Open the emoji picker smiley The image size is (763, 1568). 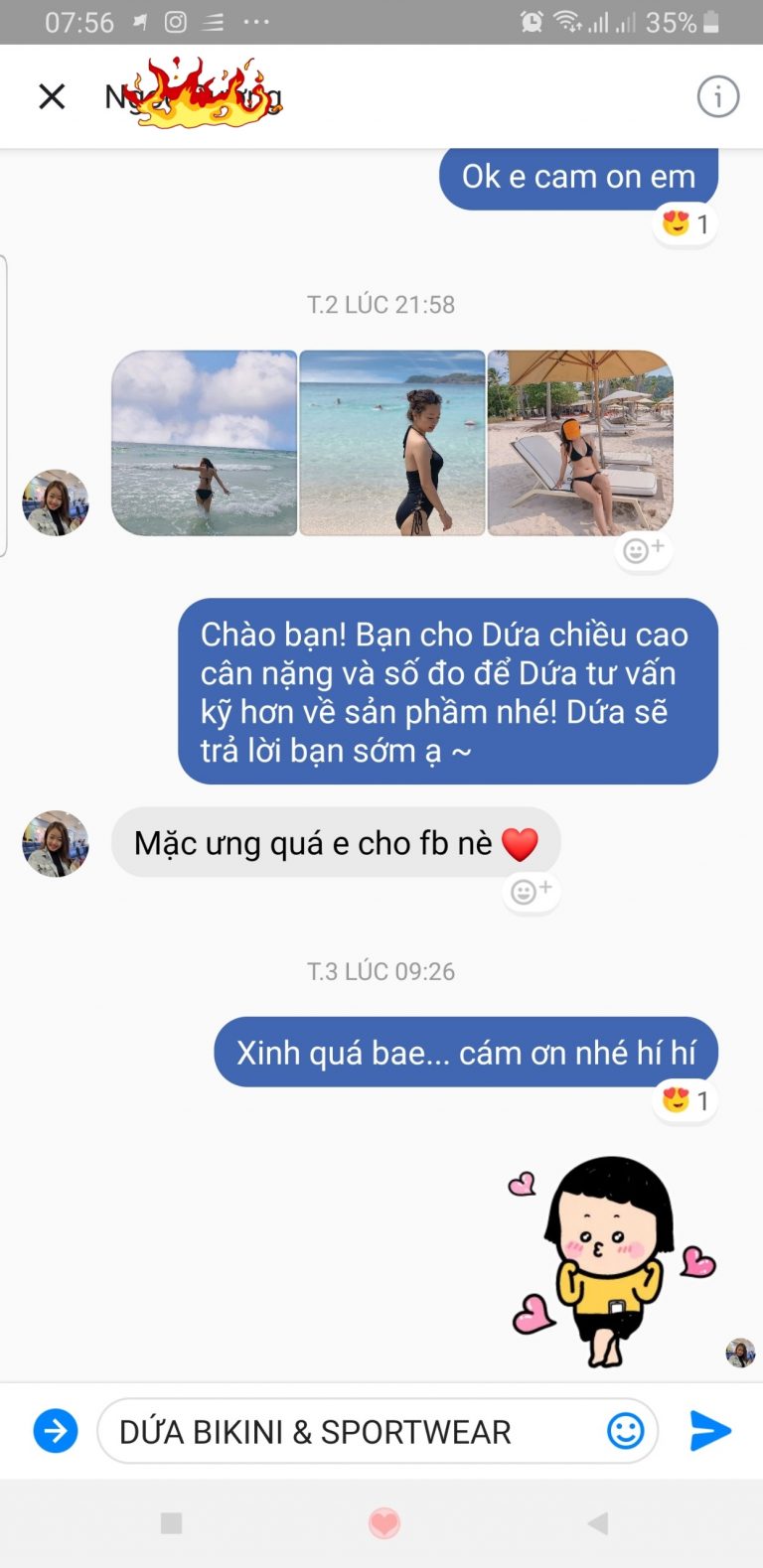tap(625, 1431)
